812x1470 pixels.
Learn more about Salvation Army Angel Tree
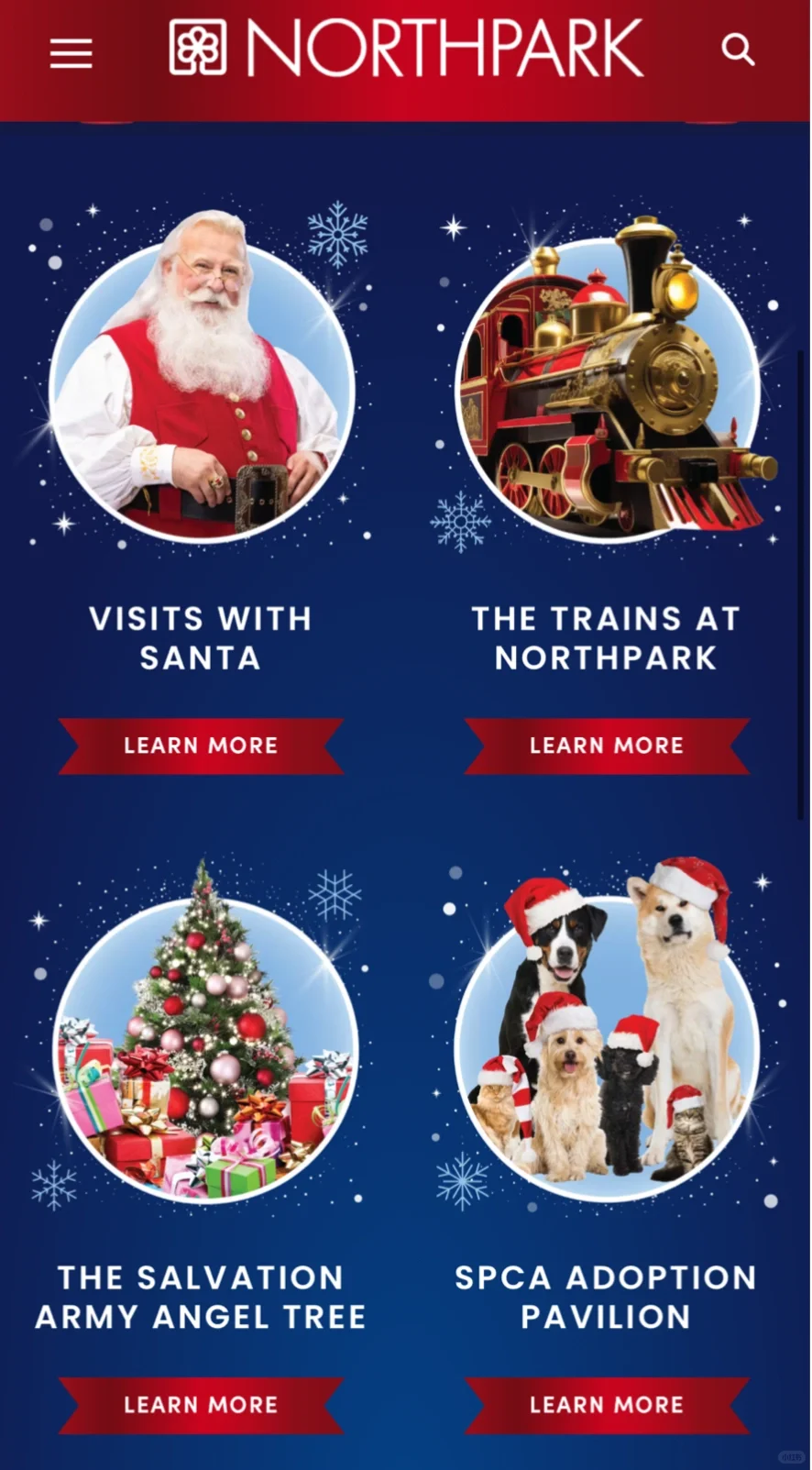pos(201,1405)
